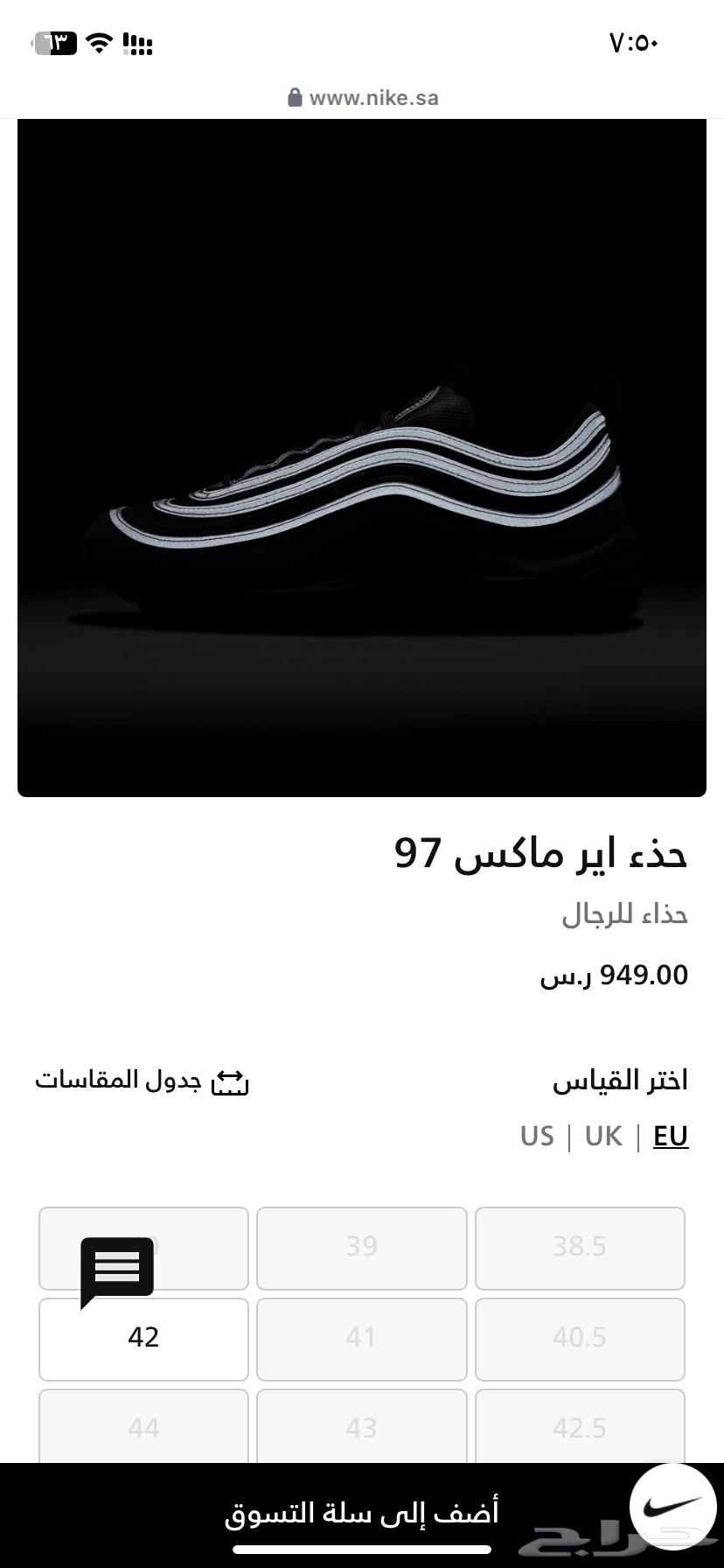The height and width of the screenshot is (1568, 724).
Task: Switch size units to US
Action: click(x=537, y=1136)
